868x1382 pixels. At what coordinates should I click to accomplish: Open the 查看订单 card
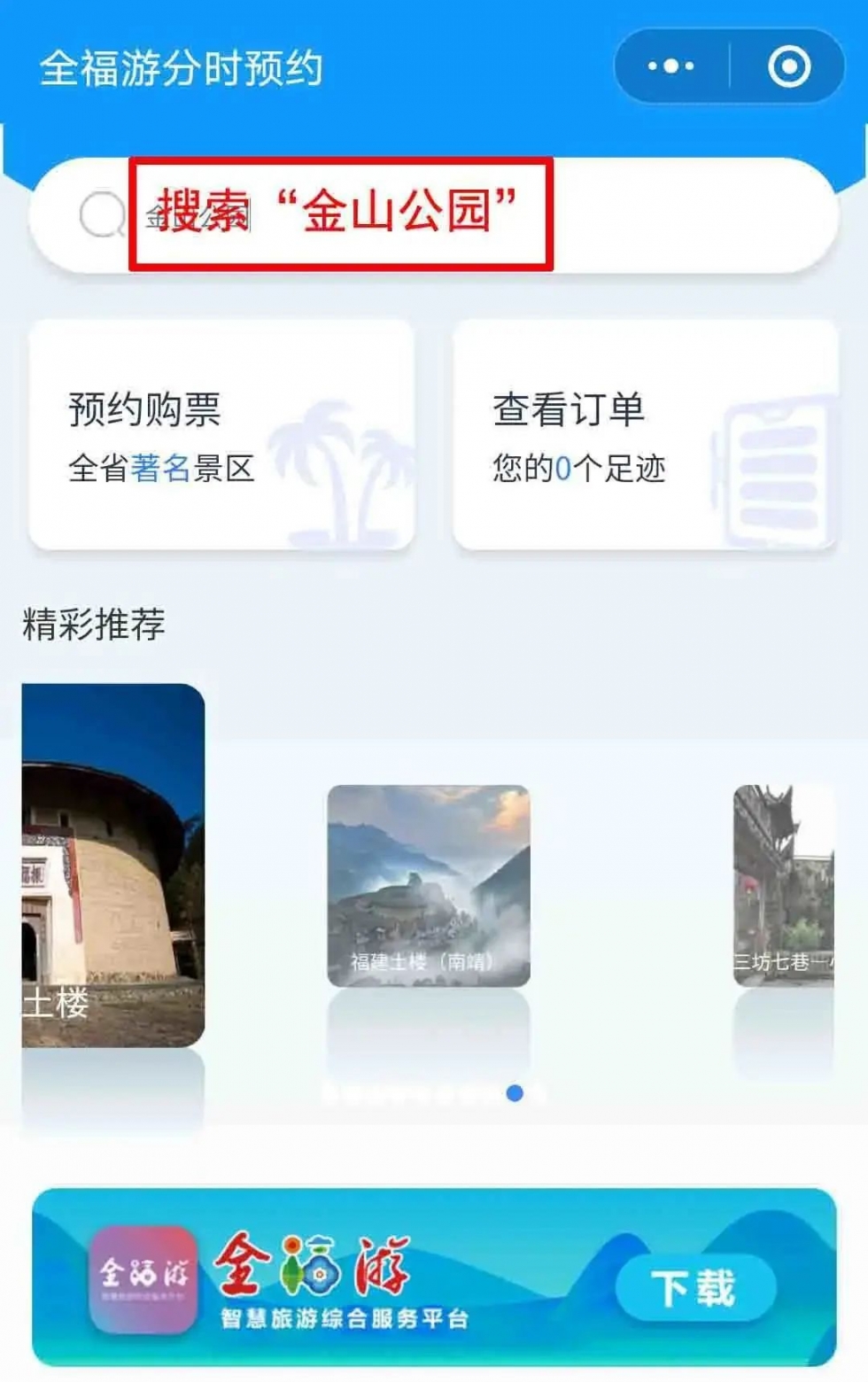(x=645, y=435)
